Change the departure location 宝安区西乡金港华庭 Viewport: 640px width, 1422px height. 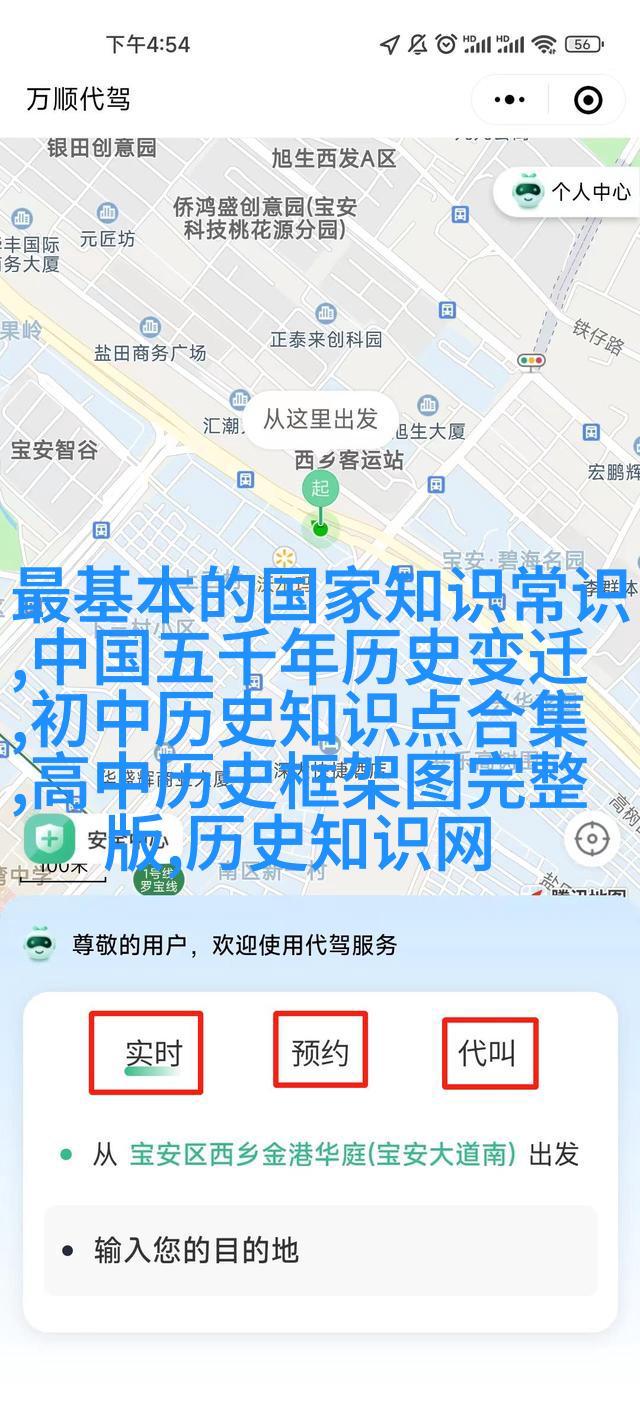tap(322, 1155)
